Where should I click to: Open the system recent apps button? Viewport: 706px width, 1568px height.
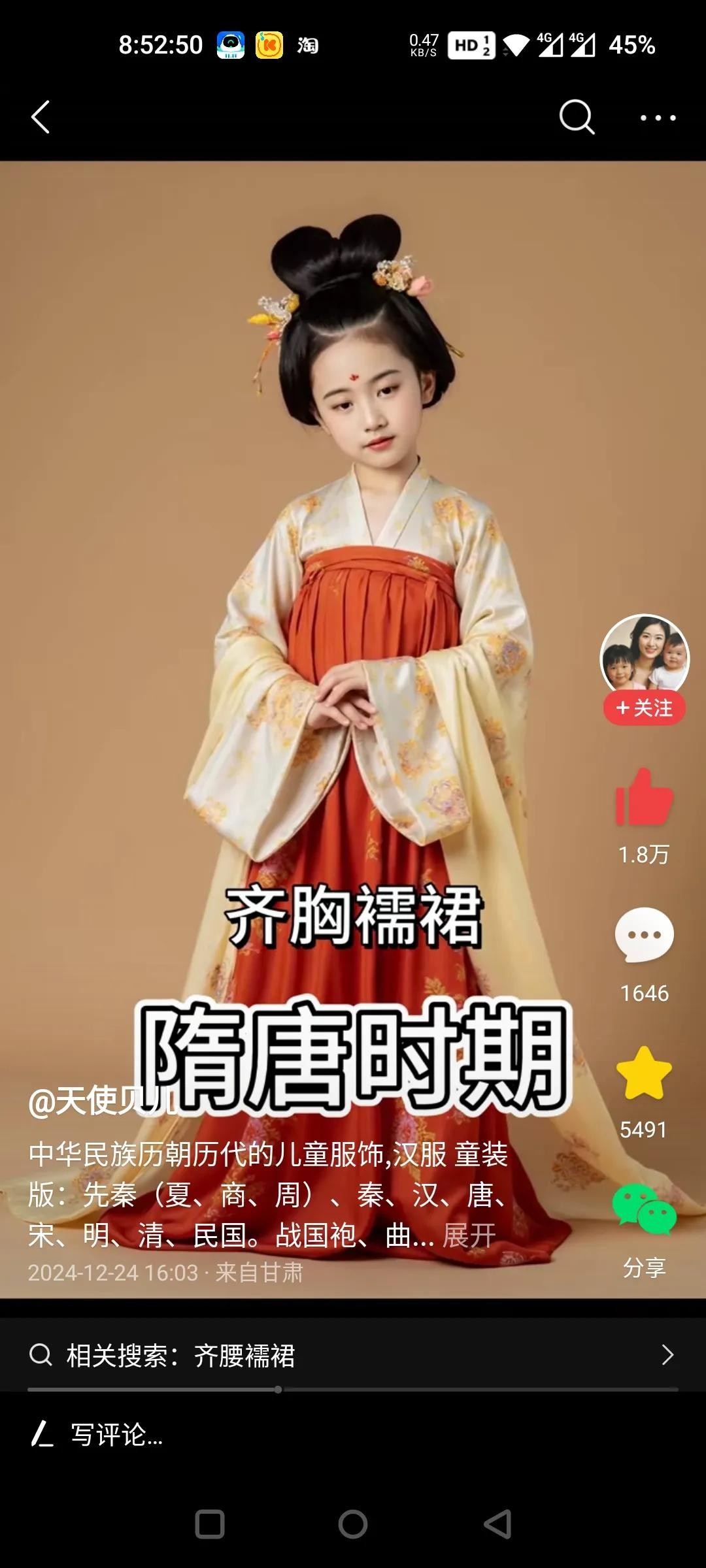[210, 1524]
